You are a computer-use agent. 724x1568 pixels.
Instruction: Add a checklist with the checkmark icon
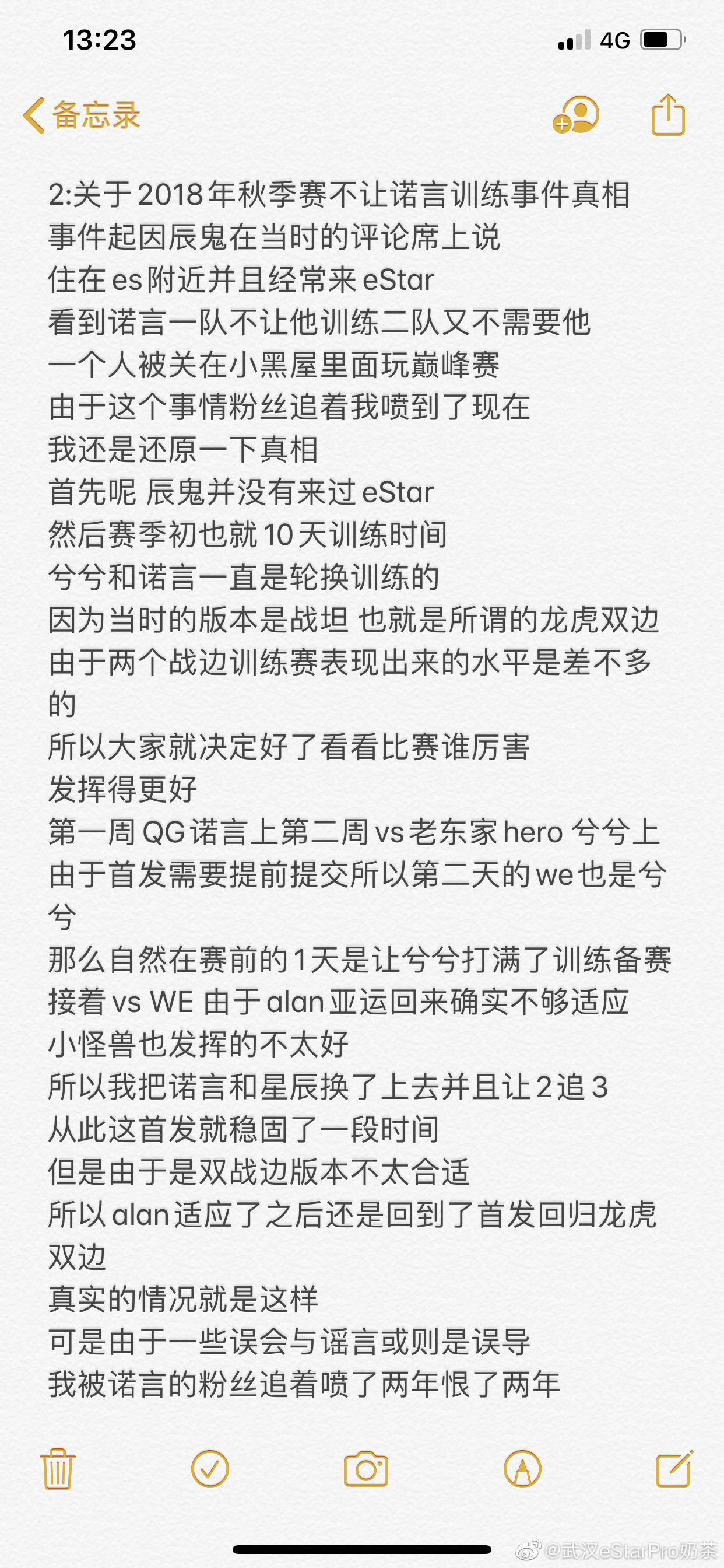click(210, 1469)
